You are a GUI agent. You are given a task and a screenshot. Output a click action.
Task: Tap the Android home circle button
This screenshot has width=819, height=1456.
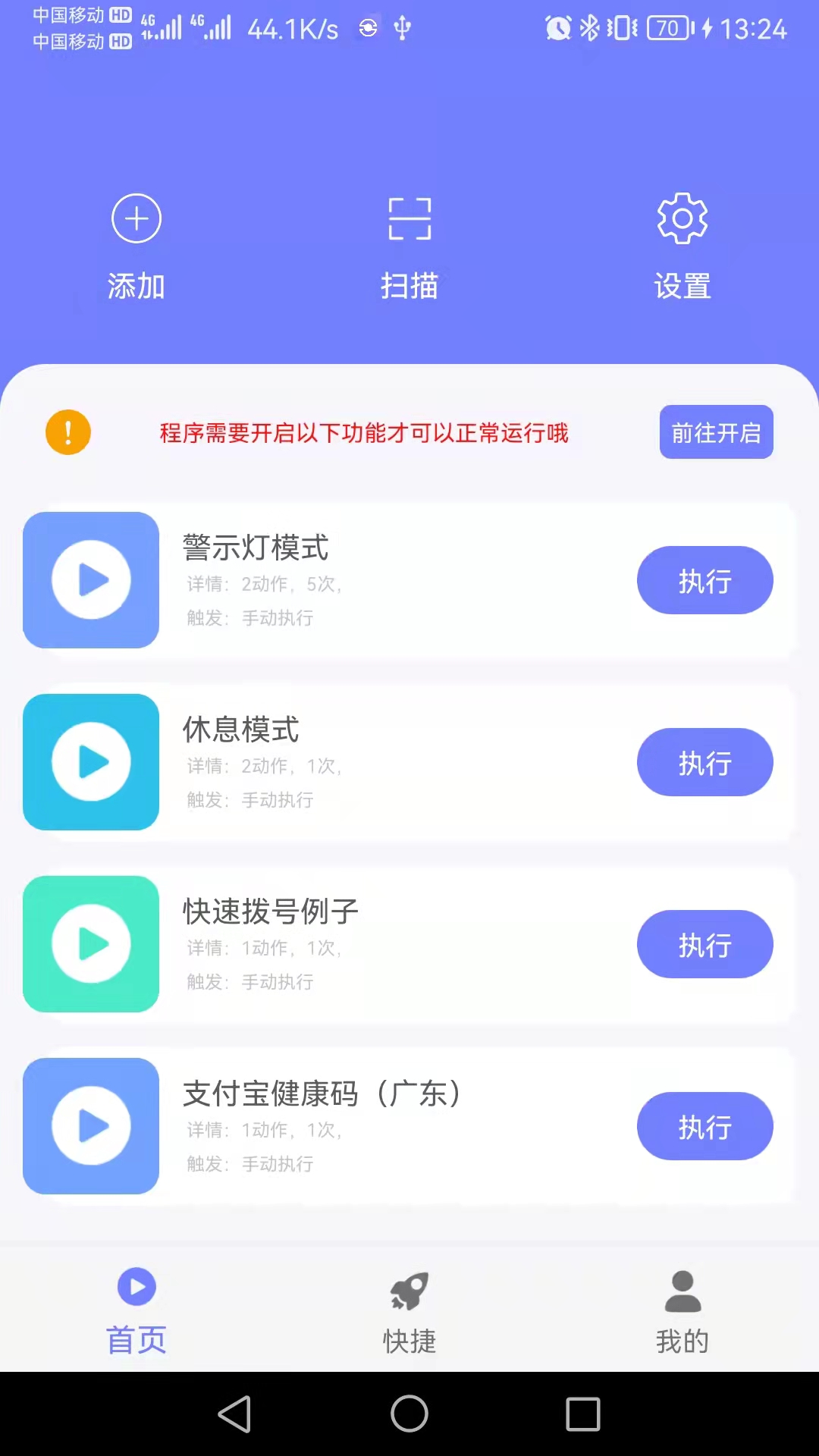click(x=409, y=1413)
